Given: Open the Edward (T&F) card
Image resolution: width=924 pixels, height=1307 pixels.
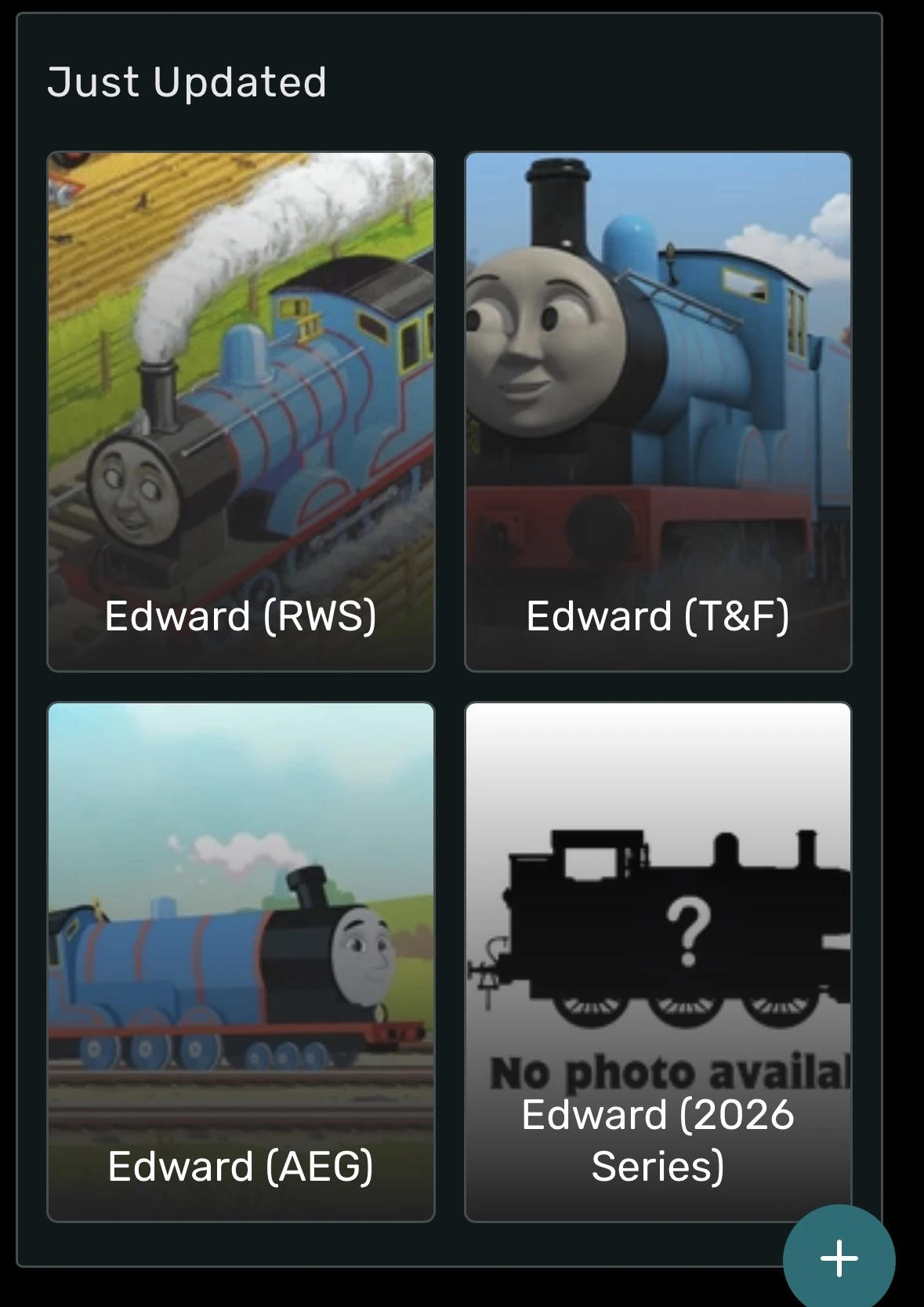Looking at the screenshot, I should [658, 412].
